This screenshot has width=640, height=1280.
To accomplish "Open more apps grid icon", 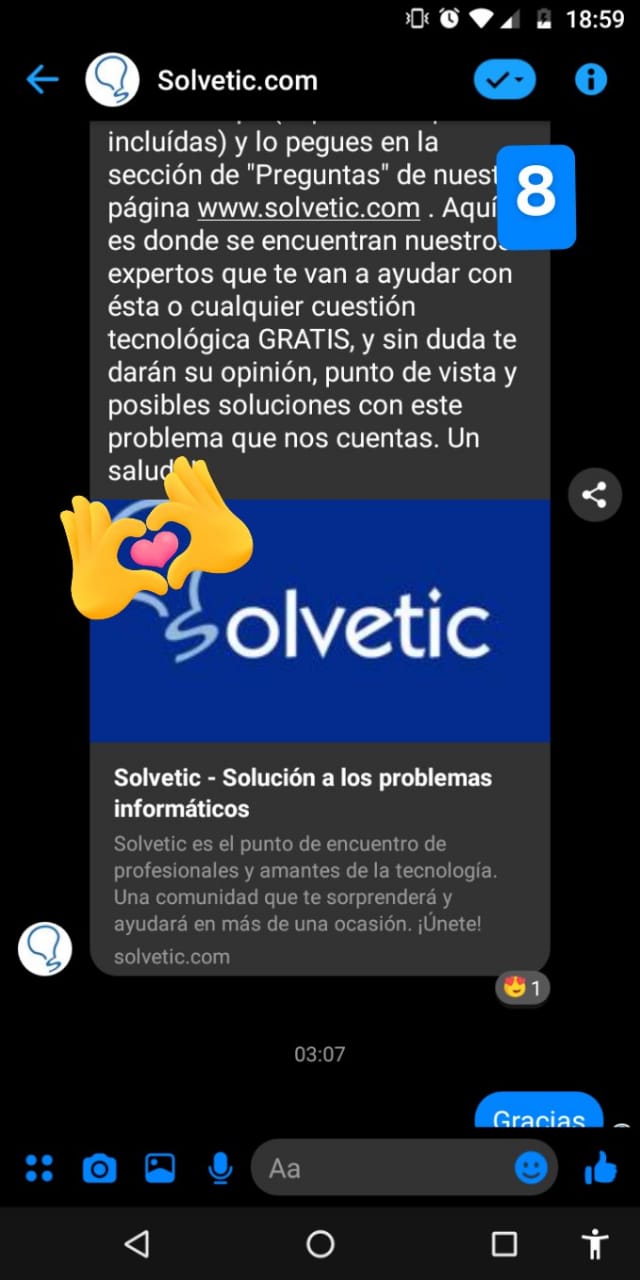I will click(x=39, y=1167).
